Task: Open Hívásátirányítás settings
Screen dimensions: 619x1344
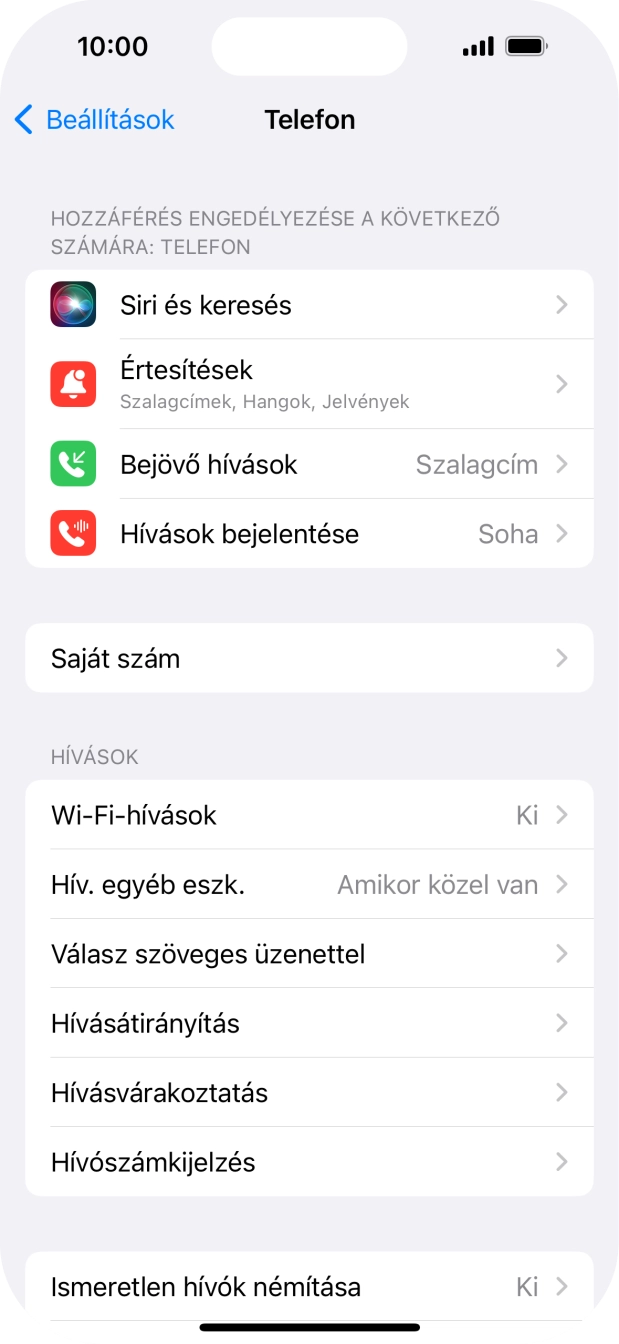Action: 309,1024
